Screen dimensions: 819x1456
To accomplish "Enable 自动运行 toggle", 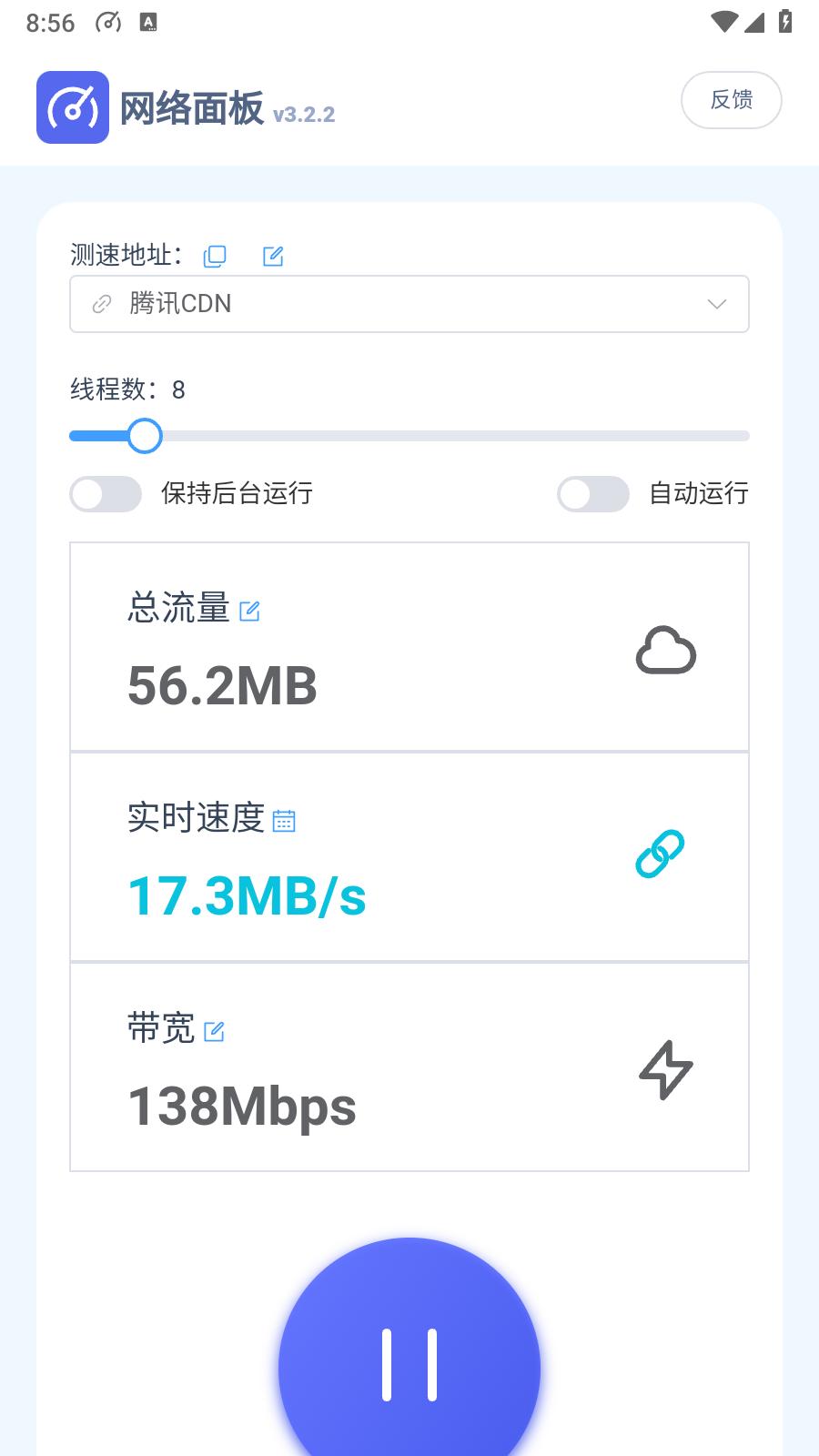I will [592, 494].
